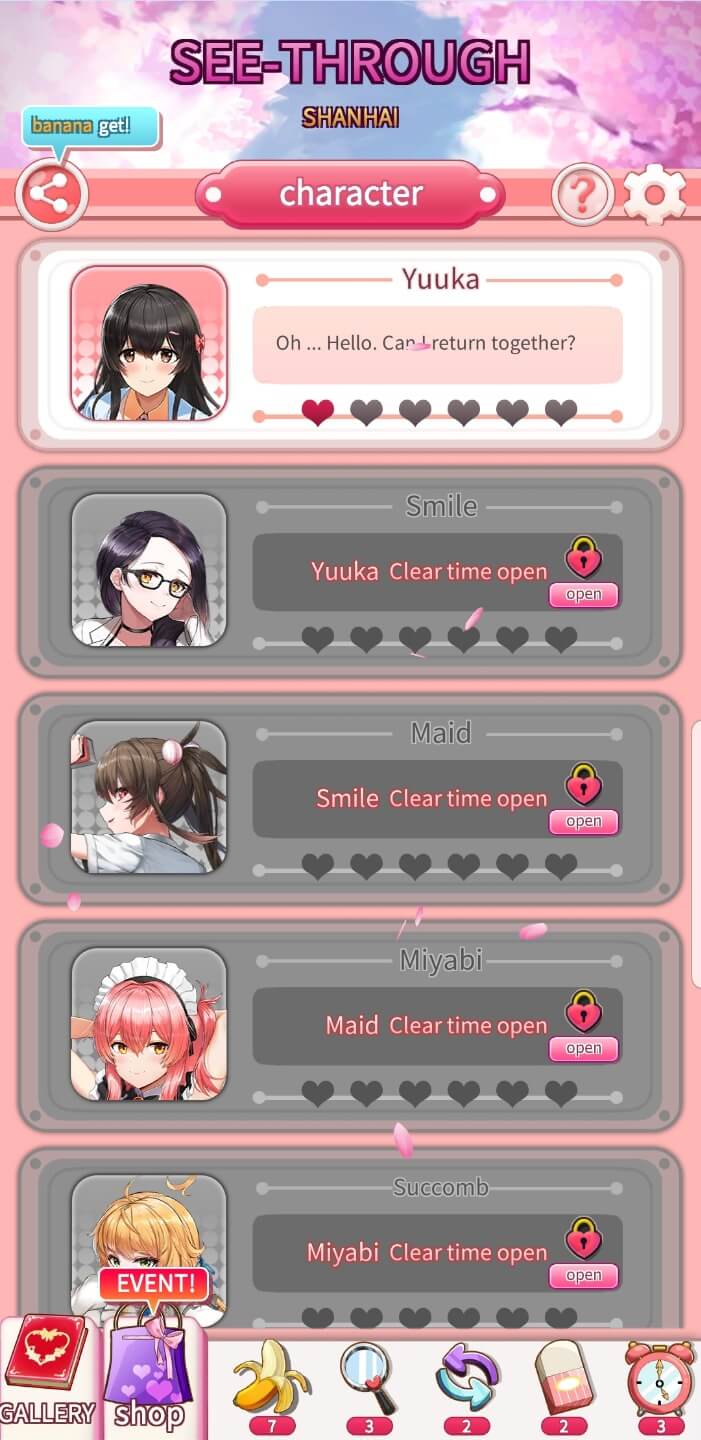Tap the alarm clock item
This screenshot has width=701, height=1440.
[x=659, y=1380]
